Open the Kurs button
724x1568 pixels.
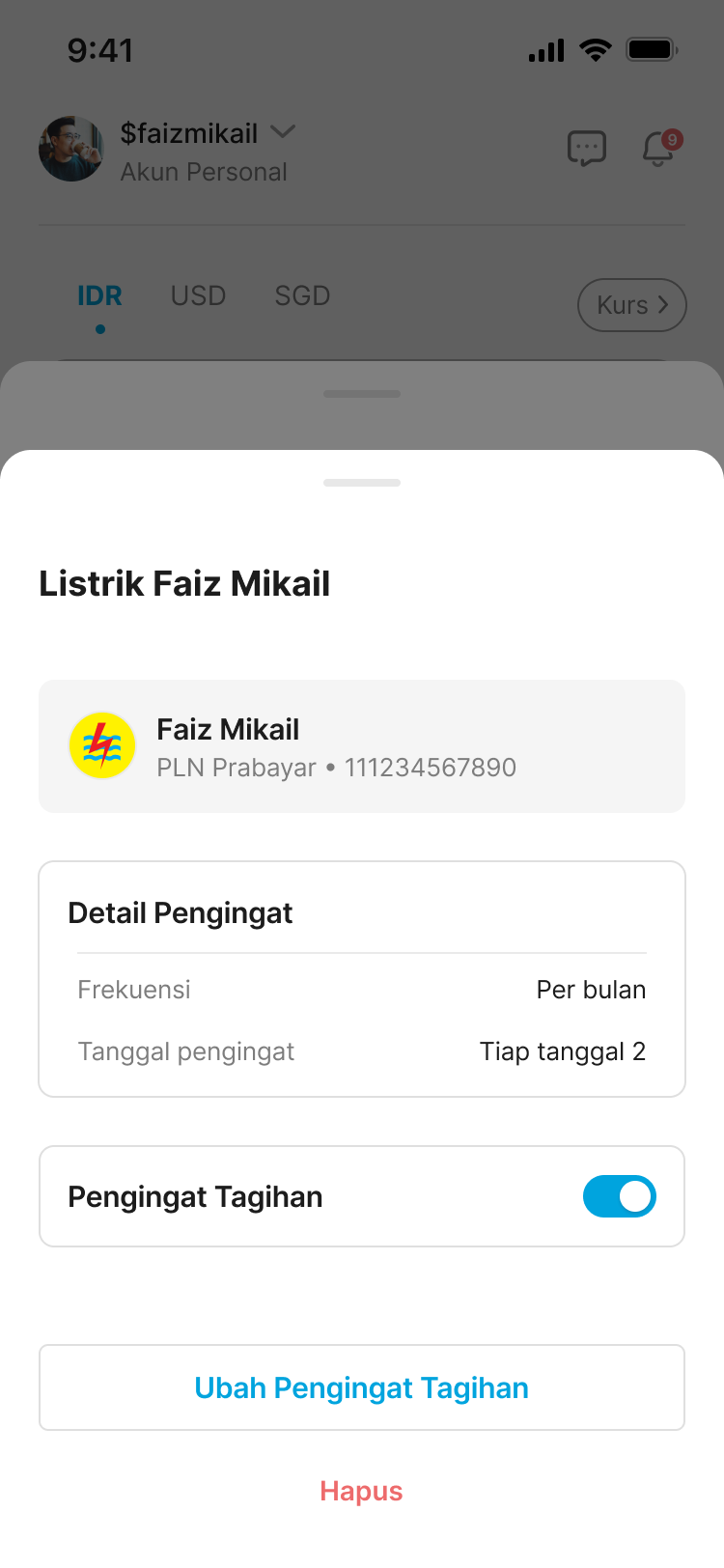pyautogui.click(x=631, y=304)
